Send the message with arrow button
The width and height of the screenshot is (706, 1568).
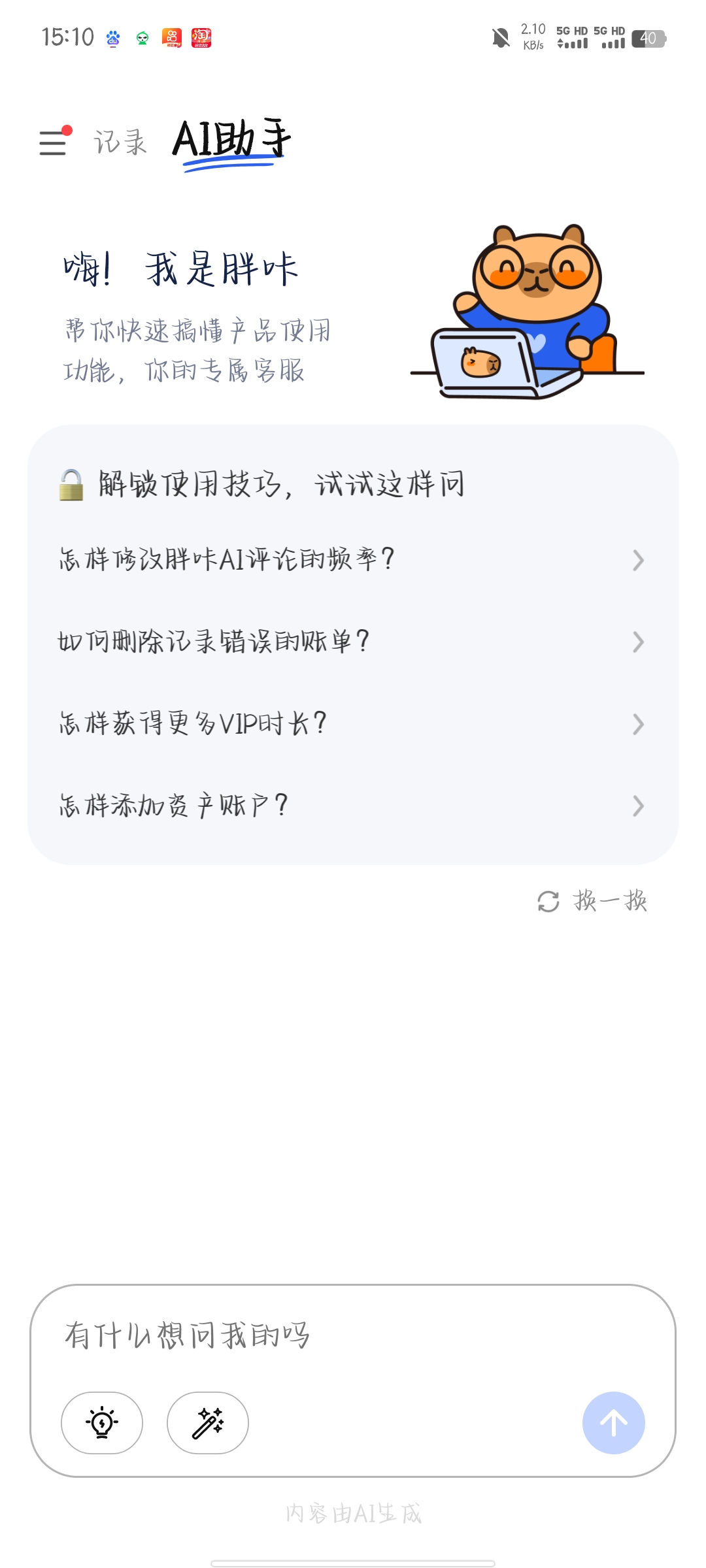tap(613, 1423)
